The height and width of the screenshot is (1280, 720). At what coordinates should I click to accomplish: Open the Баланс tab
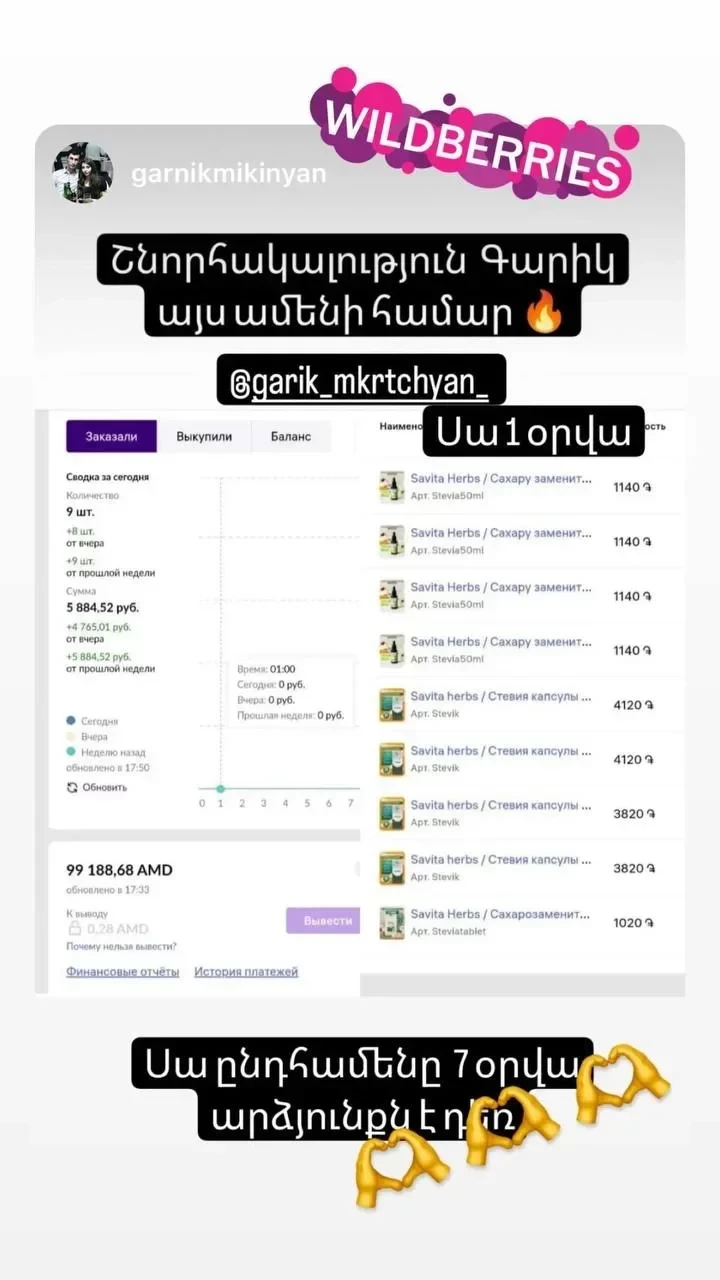[x=289, y=437]
